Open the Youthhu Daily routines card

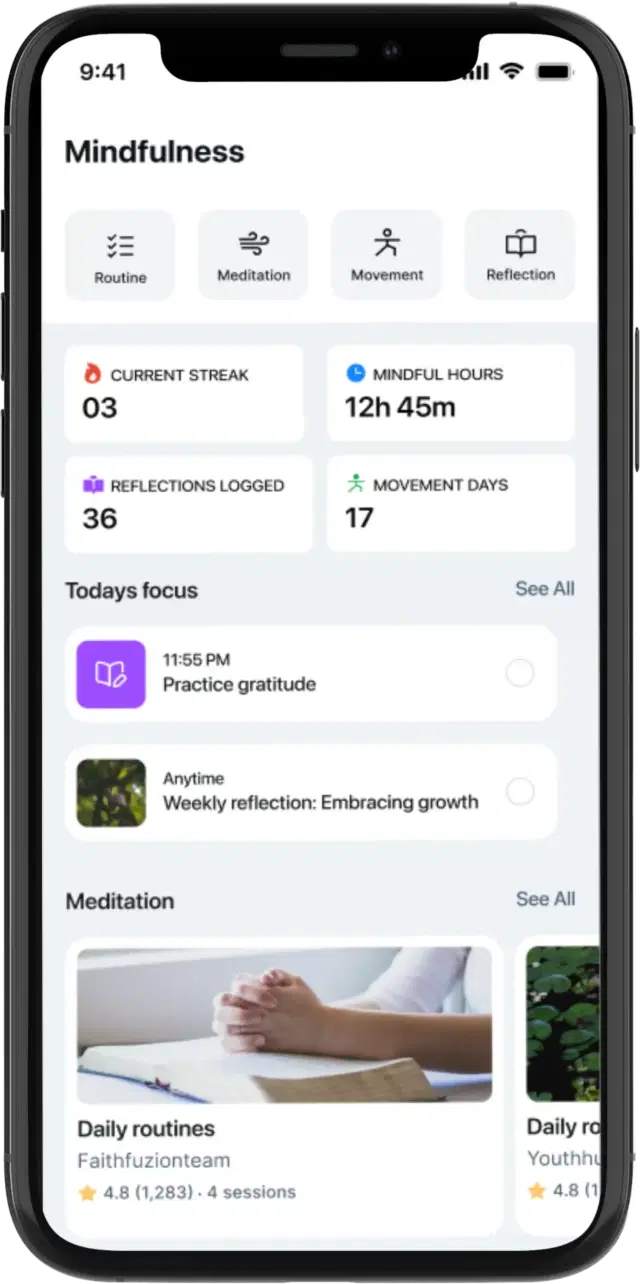[562, 1085]
